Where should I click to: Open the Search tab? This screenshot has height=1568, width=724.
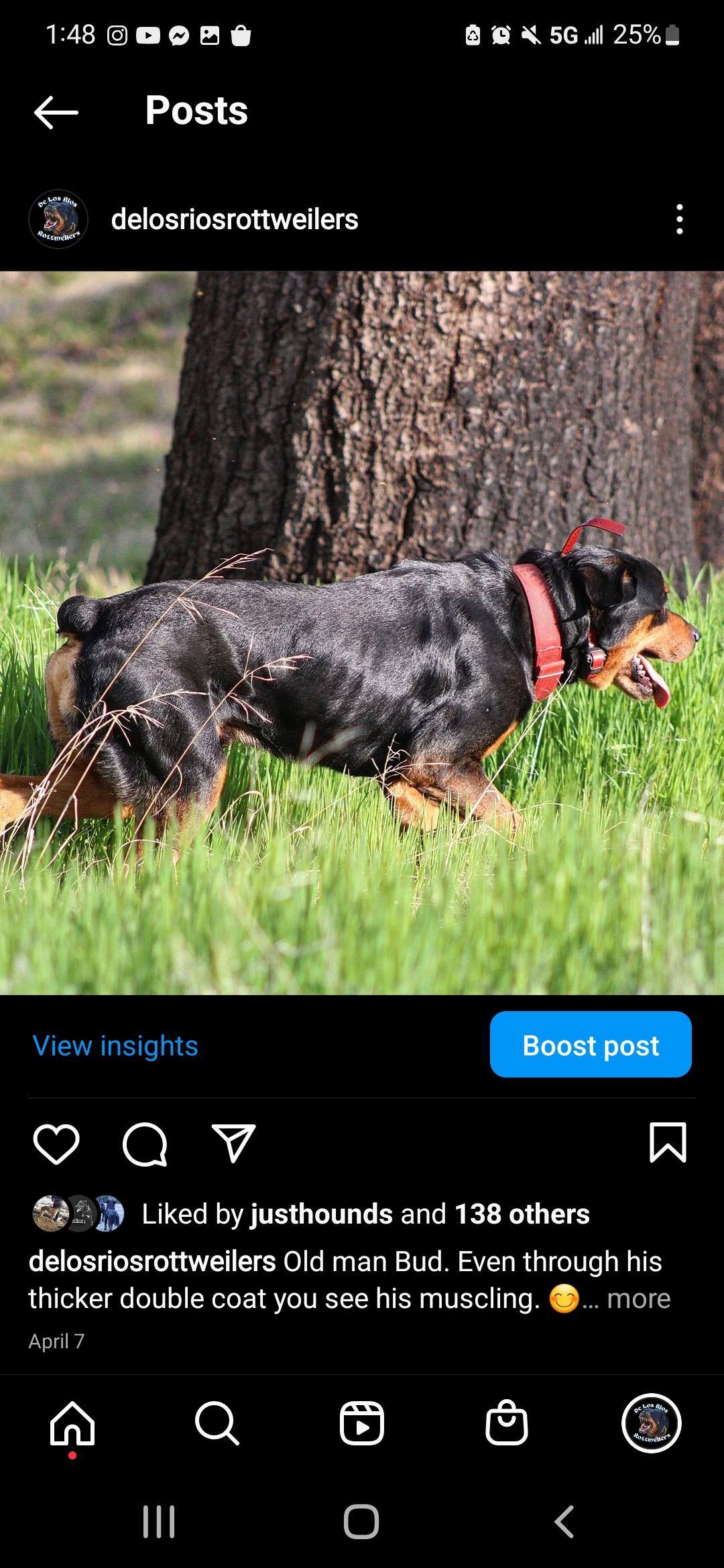coord(217,1423)
